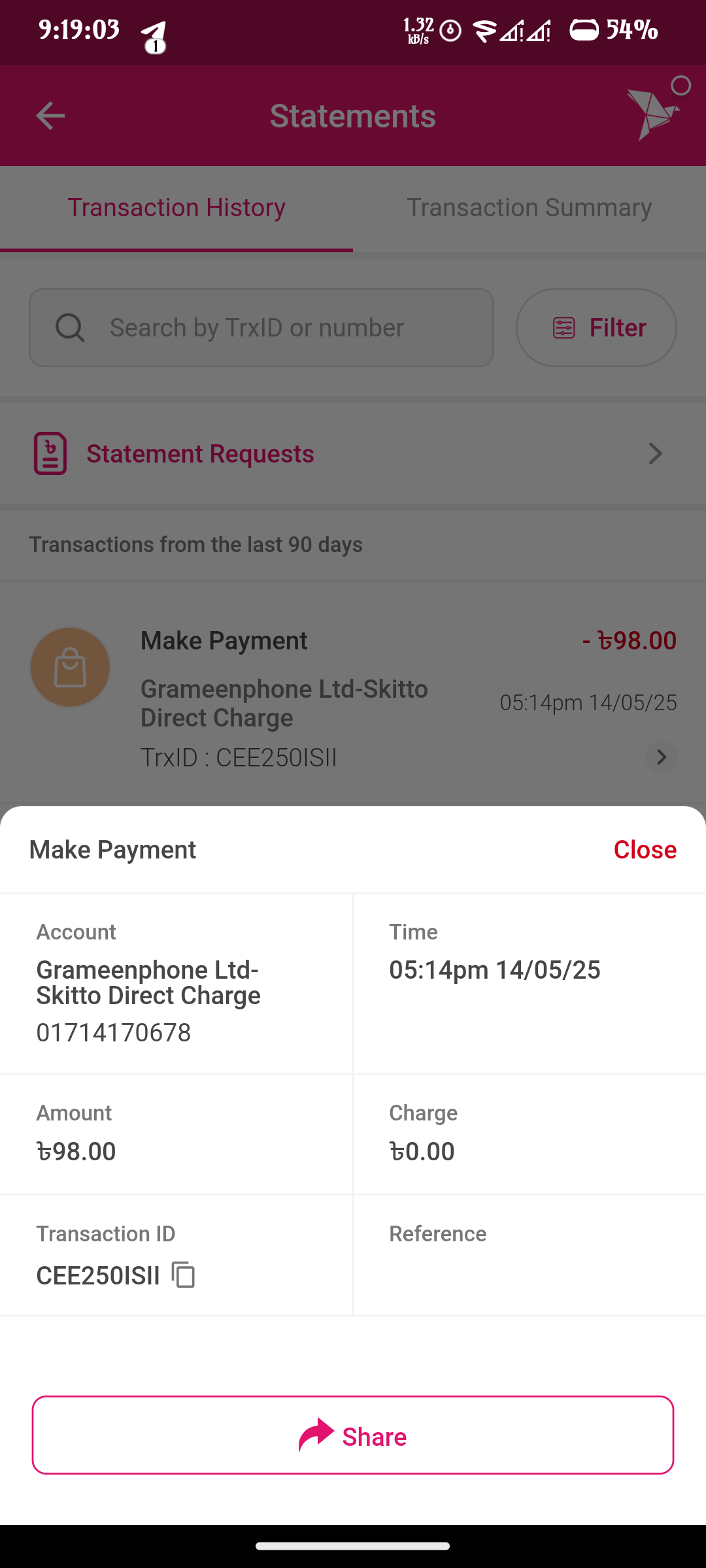Copy the transaction ID CEE250ISII
The width and height of the screenshot is (706, 1568).
(184, 1275)
